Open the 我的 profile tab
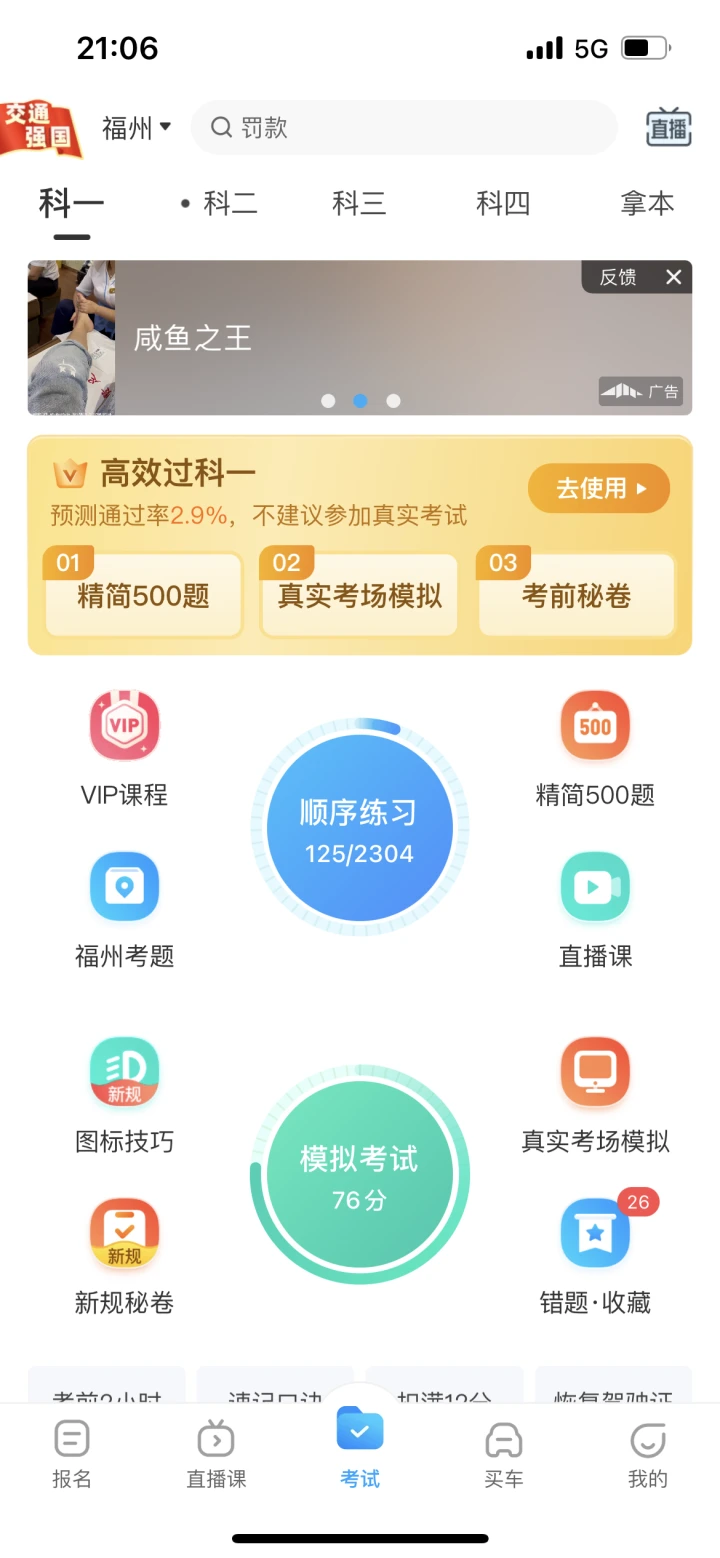This screenshot has height=1558, width=720. [647, 1454]
